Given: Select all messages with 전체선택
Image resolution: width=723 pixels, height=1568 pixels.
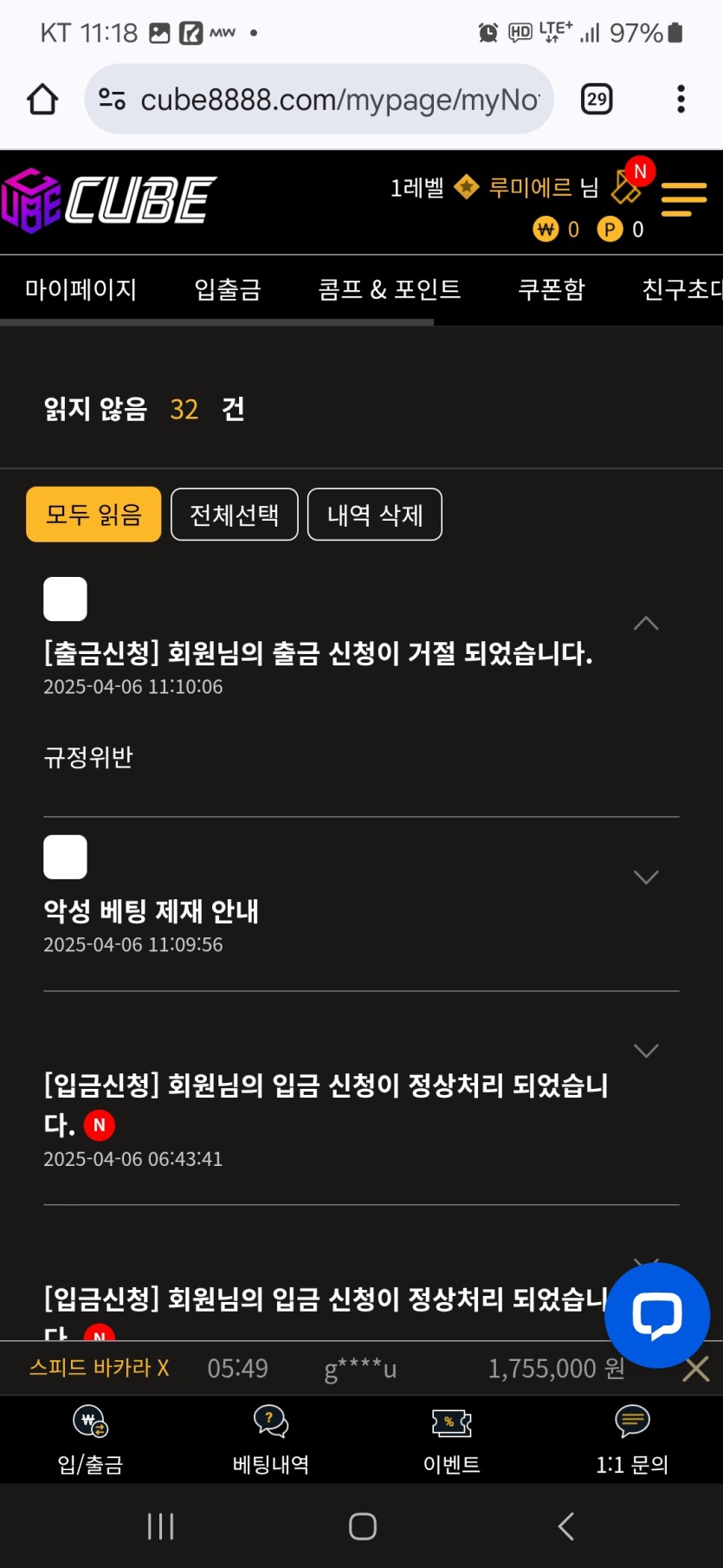Looking at the screenshot, I should point(235,515).
